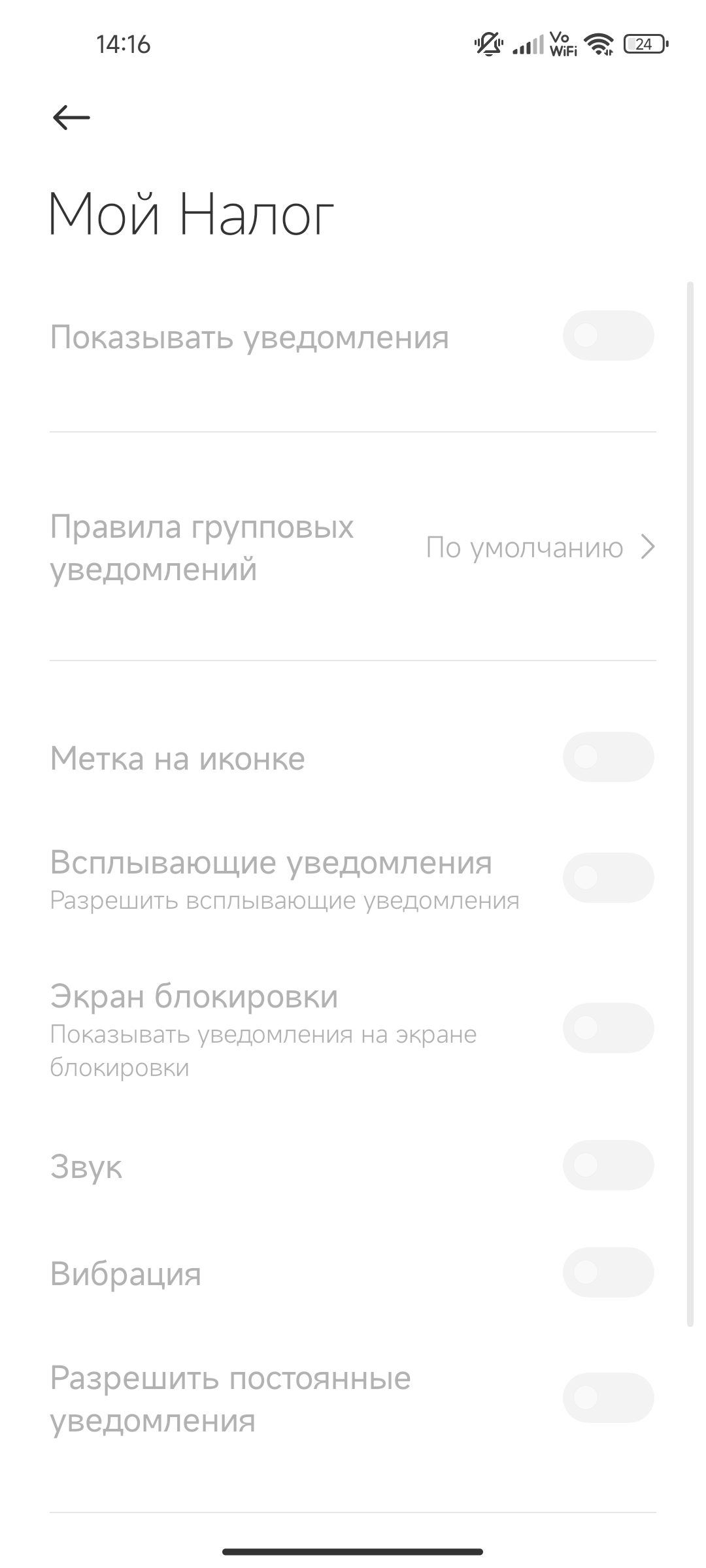The width and height of the screenshot is (706, 1568).
Task: Toggle Метка на иконке switch
Action: (x=608, y=757)
